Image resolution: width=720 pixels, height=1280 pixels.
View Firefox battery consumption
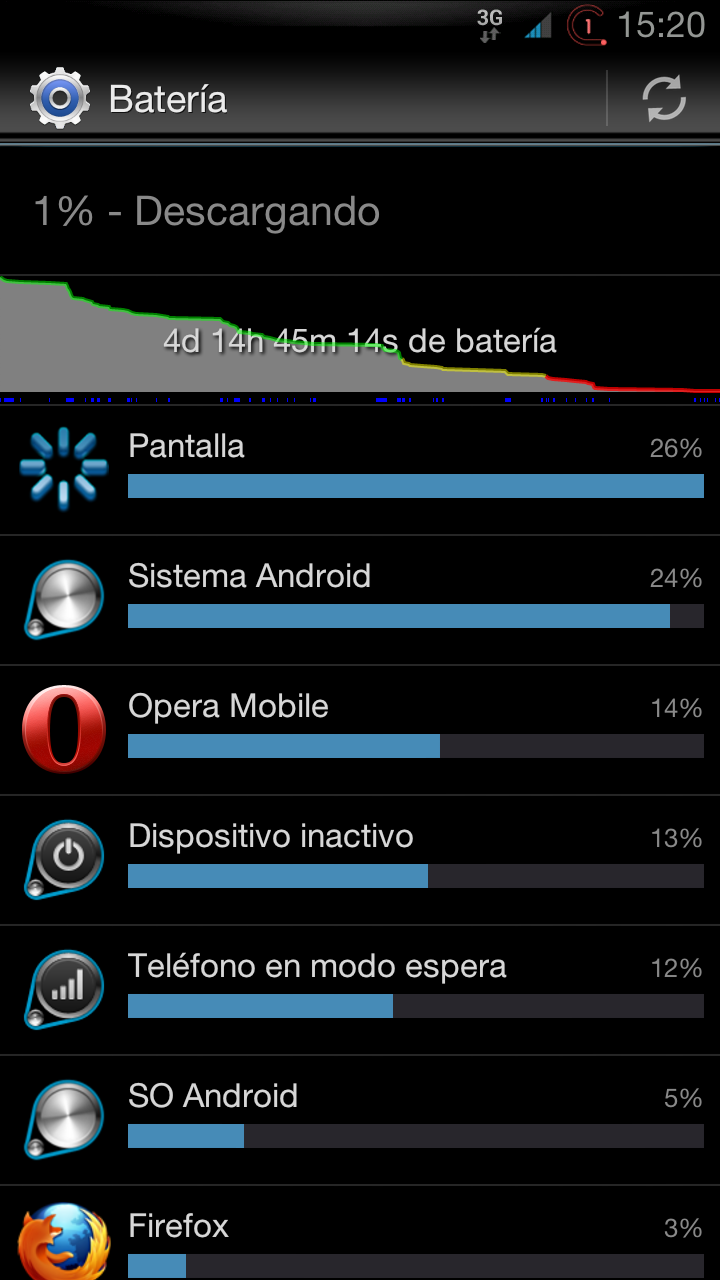coord(360,1240)
